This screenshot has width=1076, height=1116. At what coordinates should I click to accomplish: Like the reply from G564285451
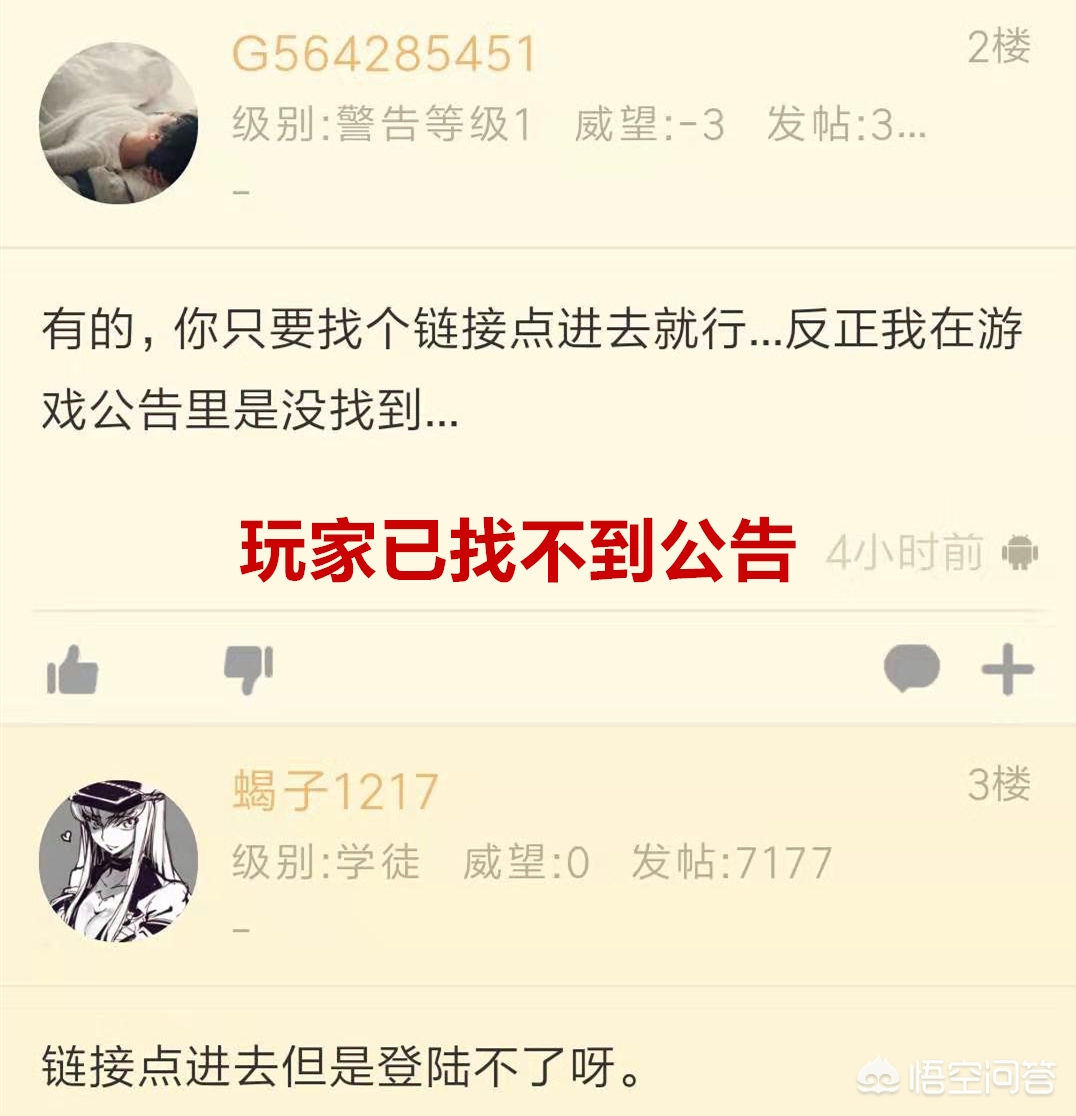tap(72, 671)
